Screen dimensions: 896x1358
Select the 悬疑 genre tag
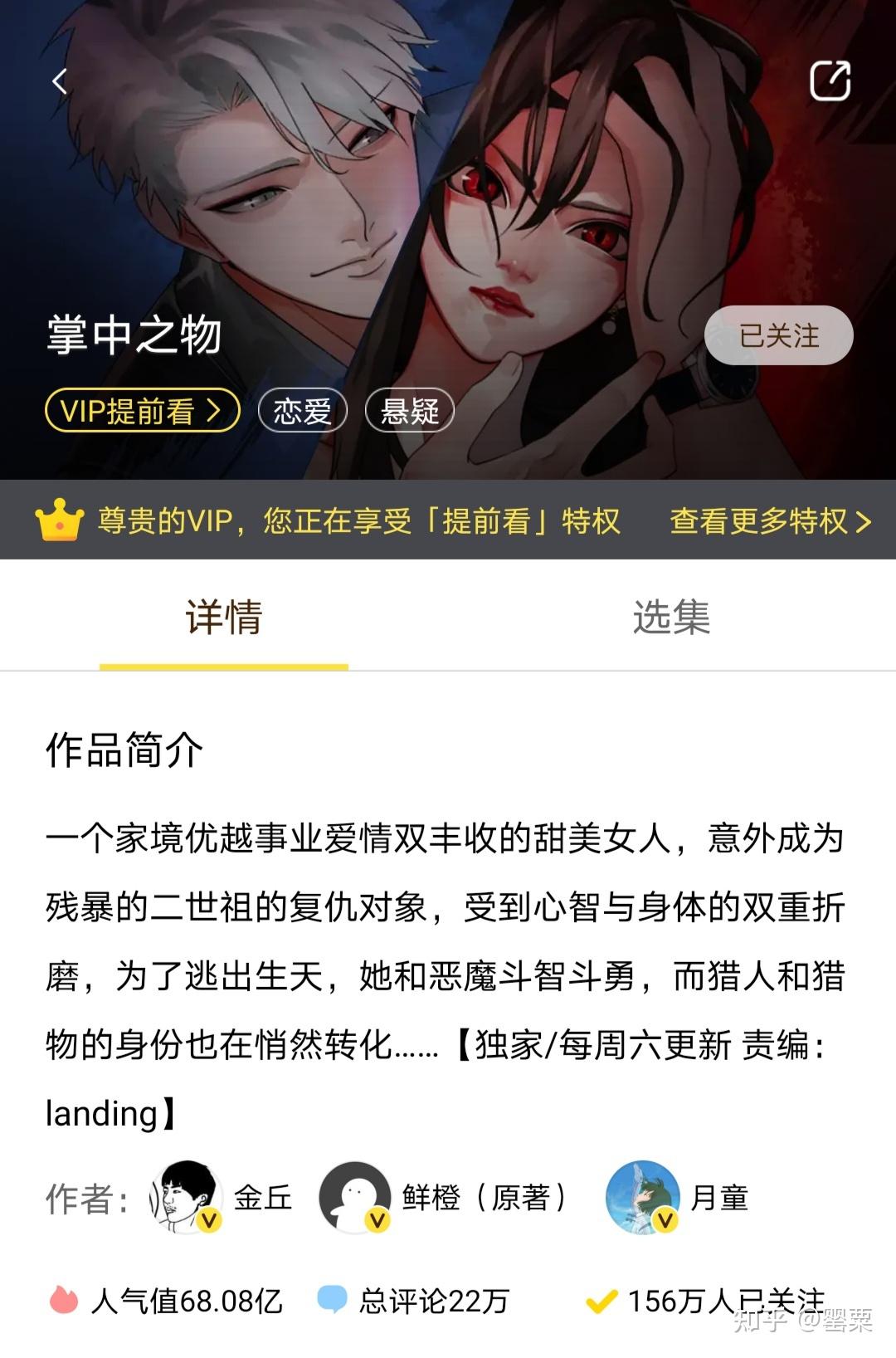pyautogui.click(x=410, y=411)
